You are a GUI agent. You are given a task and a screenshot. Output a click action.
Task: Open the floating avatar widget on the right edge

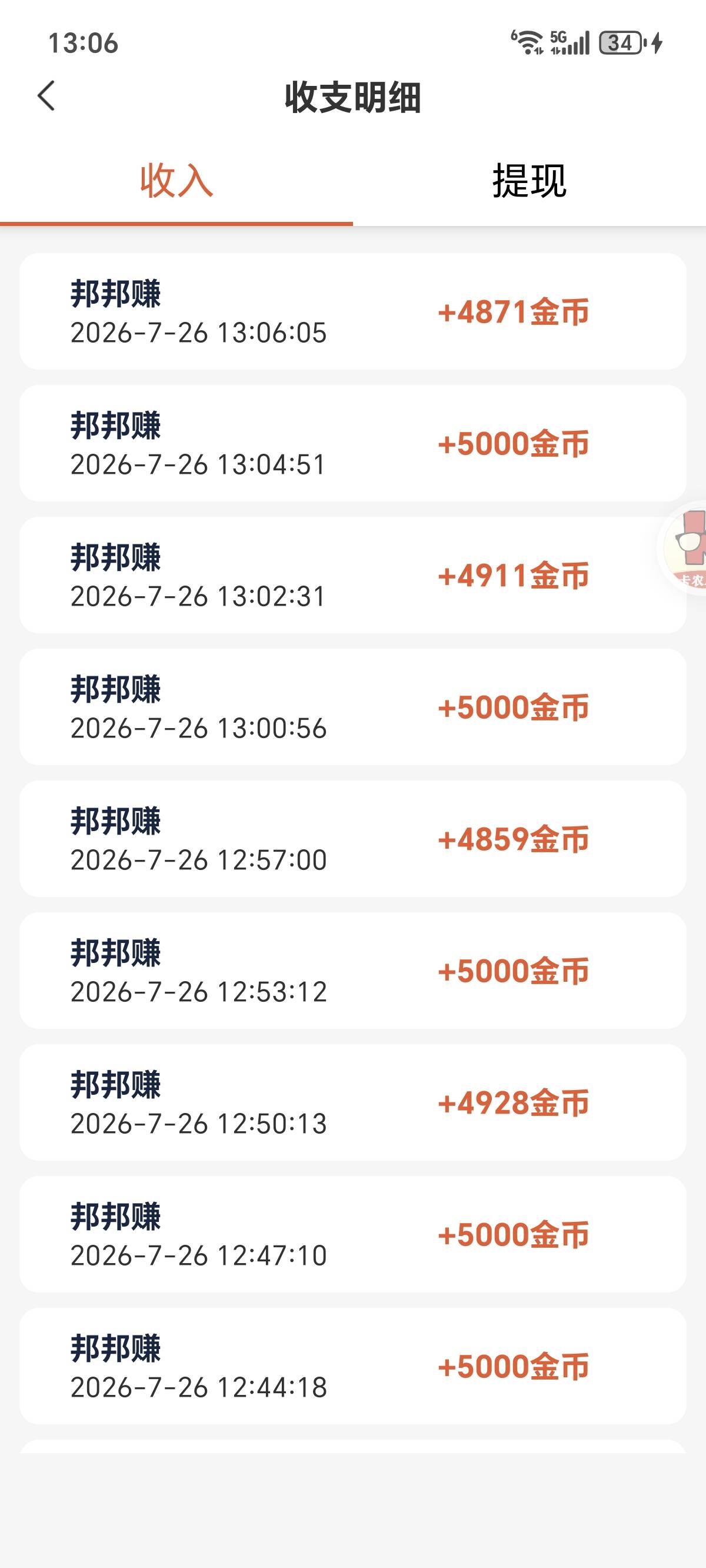click(684, 549)
